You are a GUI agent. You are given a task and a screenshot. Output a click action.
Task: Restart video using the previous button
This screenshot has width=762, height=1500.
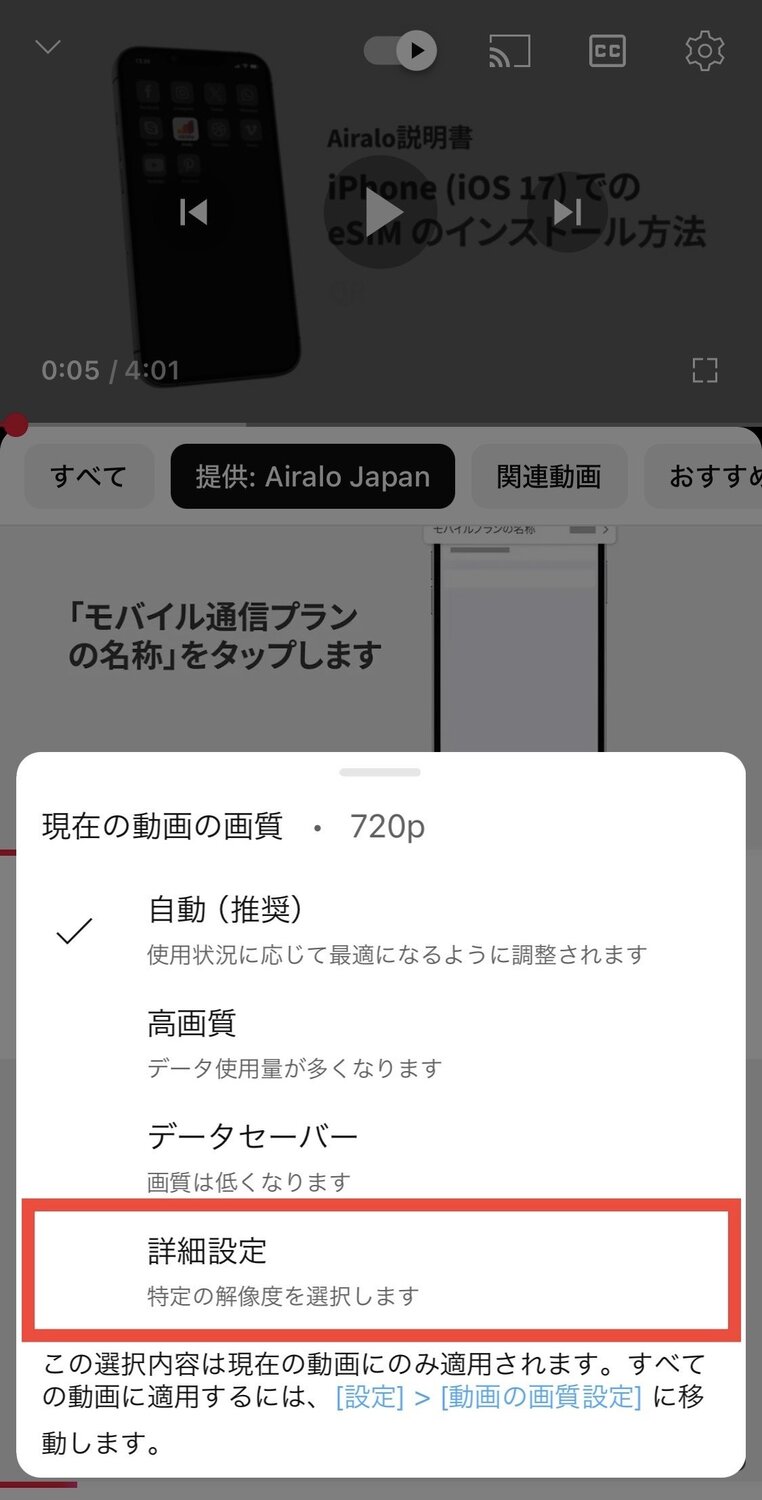pyautogui.click(x=194, y=211)
